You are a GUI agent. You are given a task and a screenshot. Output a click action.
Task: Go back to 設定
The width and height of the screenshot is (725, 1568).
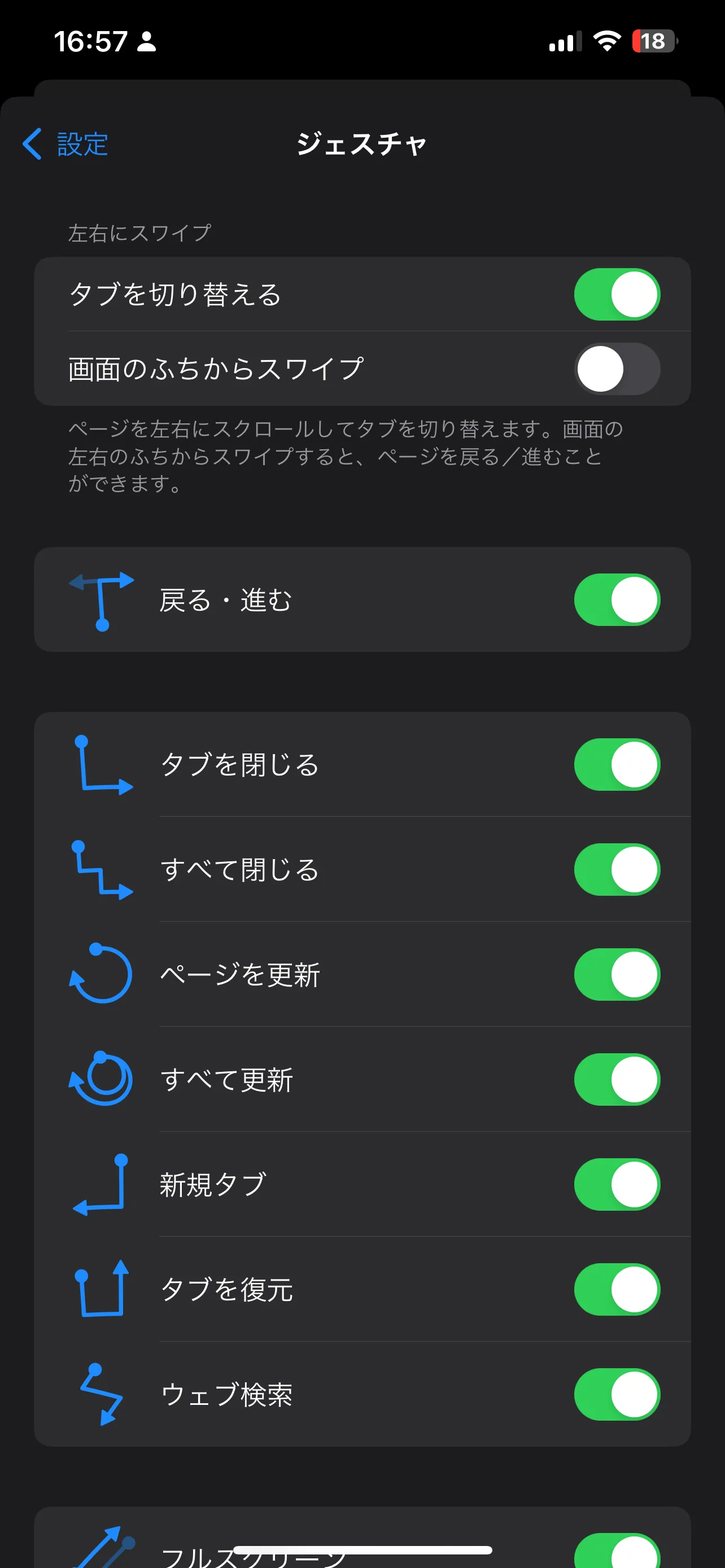pyautogui.click(x=65, y=144)
